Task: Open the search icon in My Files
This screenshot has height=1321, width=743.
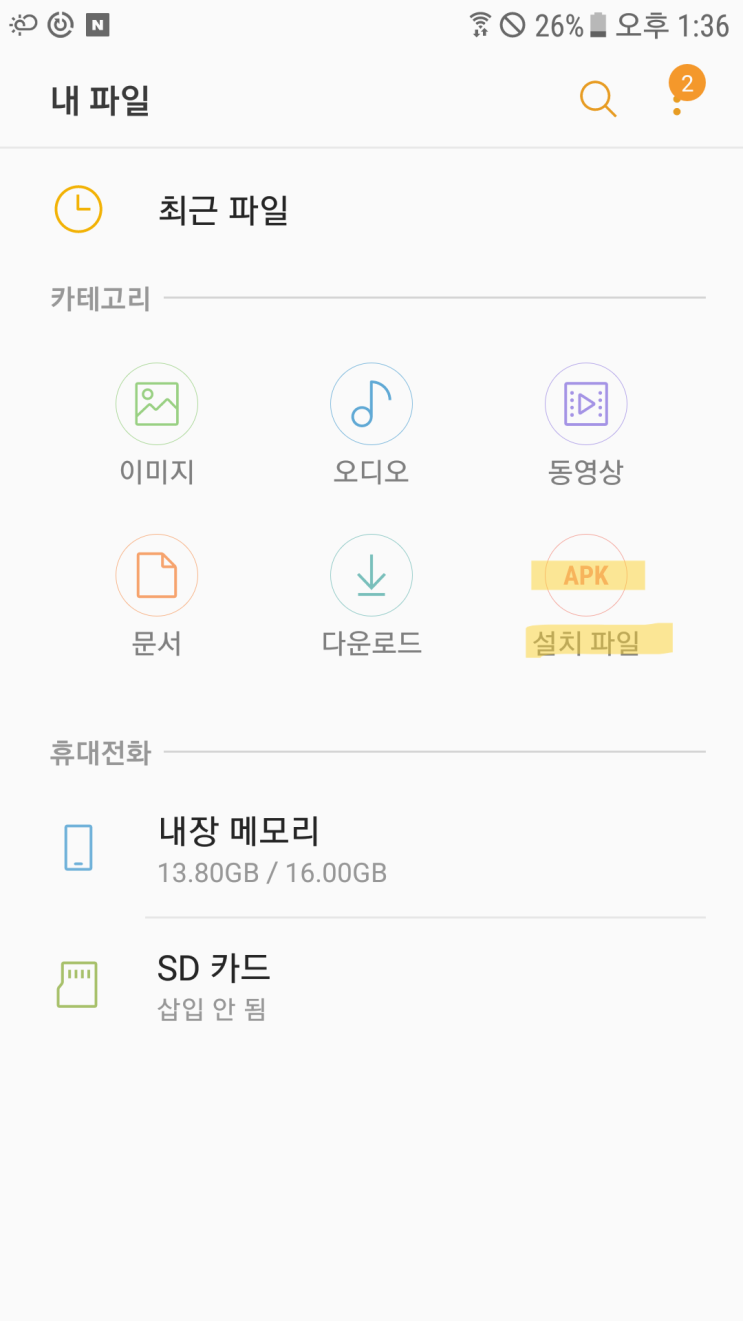Action: pyautogui.click(x=597, y=98)
